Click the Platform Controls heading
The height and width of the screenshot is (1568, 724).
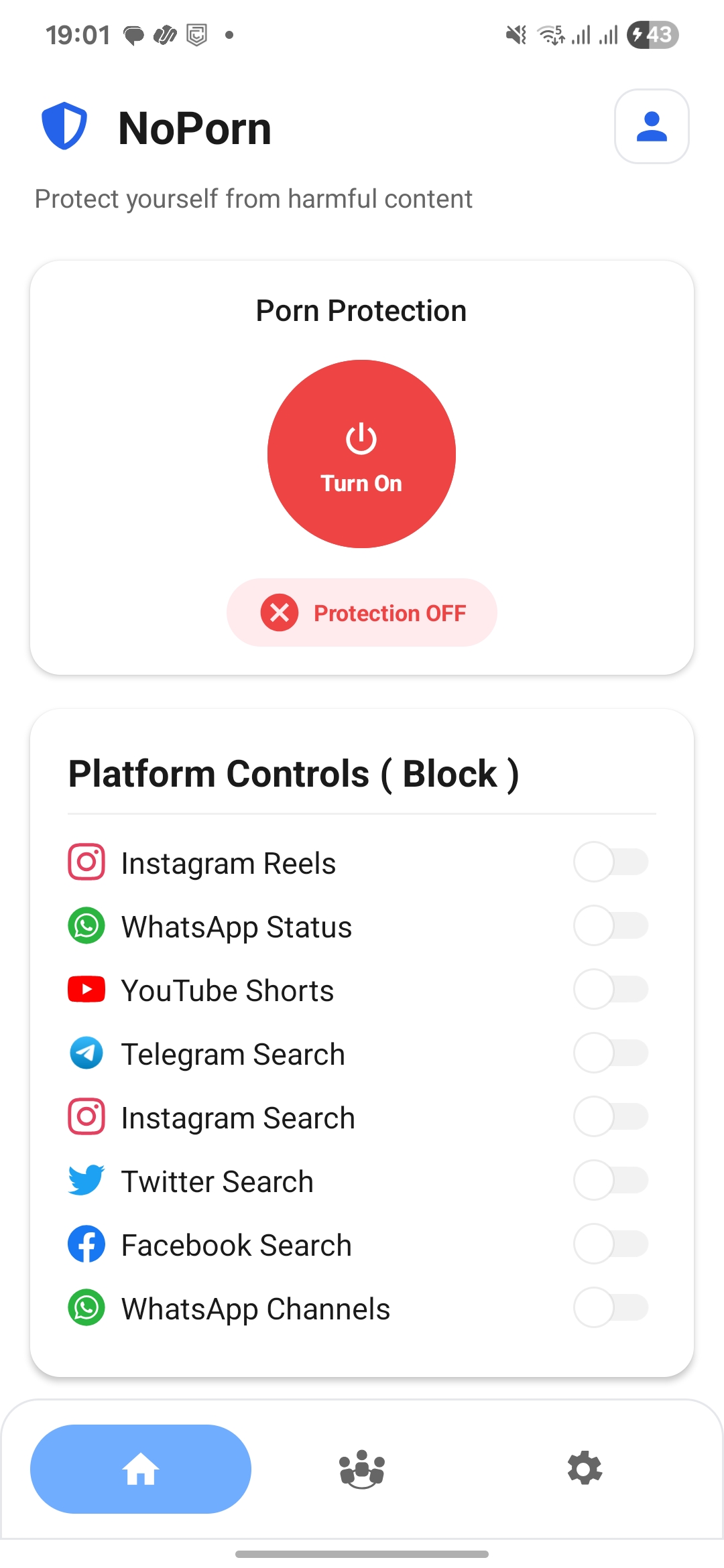[x=294, y=773]
